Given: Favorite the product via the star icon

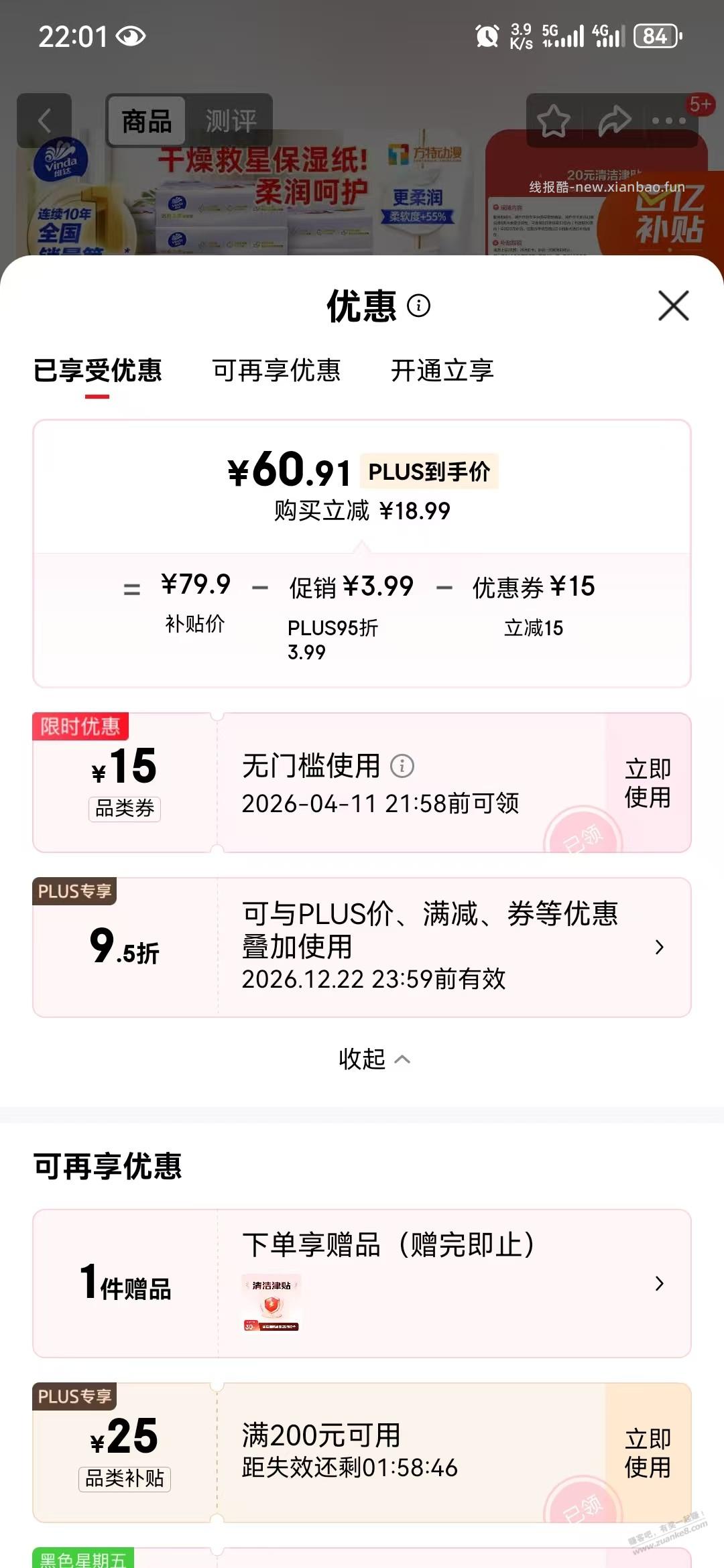Looking at the screenshot, I should tap(554, 120).
